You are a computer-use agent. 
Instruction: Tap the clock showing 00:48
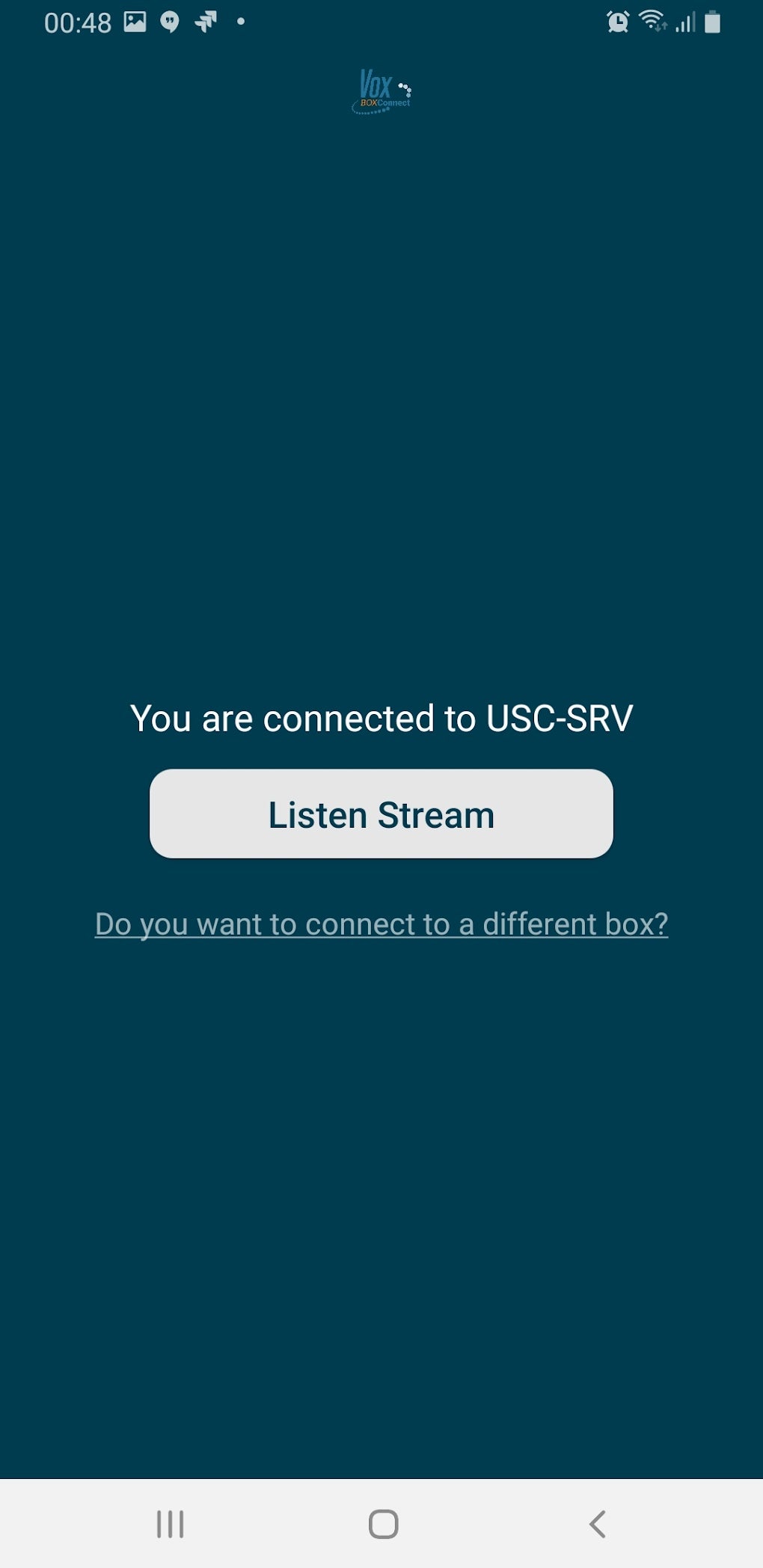(77, 22)
